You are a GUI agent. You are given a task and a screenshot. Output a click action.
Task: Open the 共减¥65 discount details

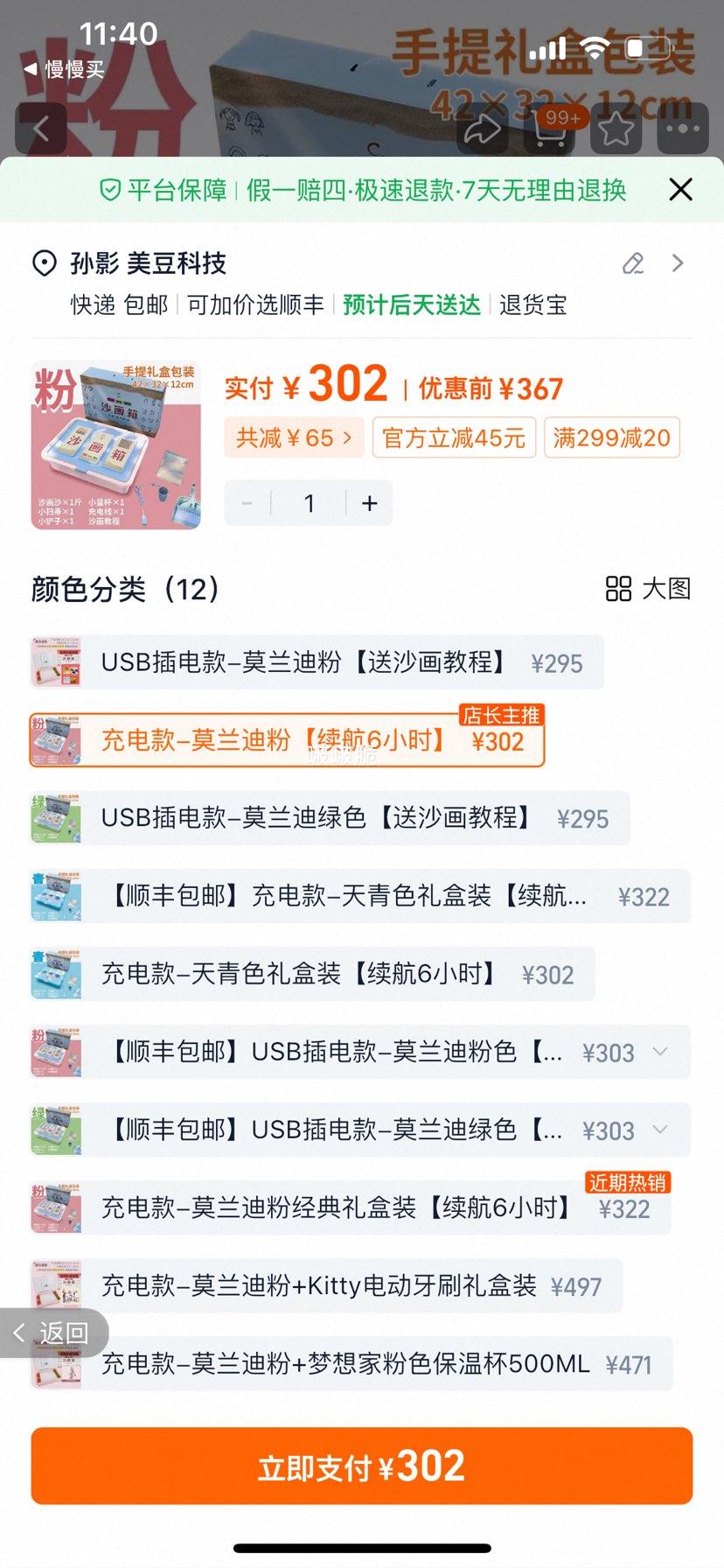(x=295, y=437)
